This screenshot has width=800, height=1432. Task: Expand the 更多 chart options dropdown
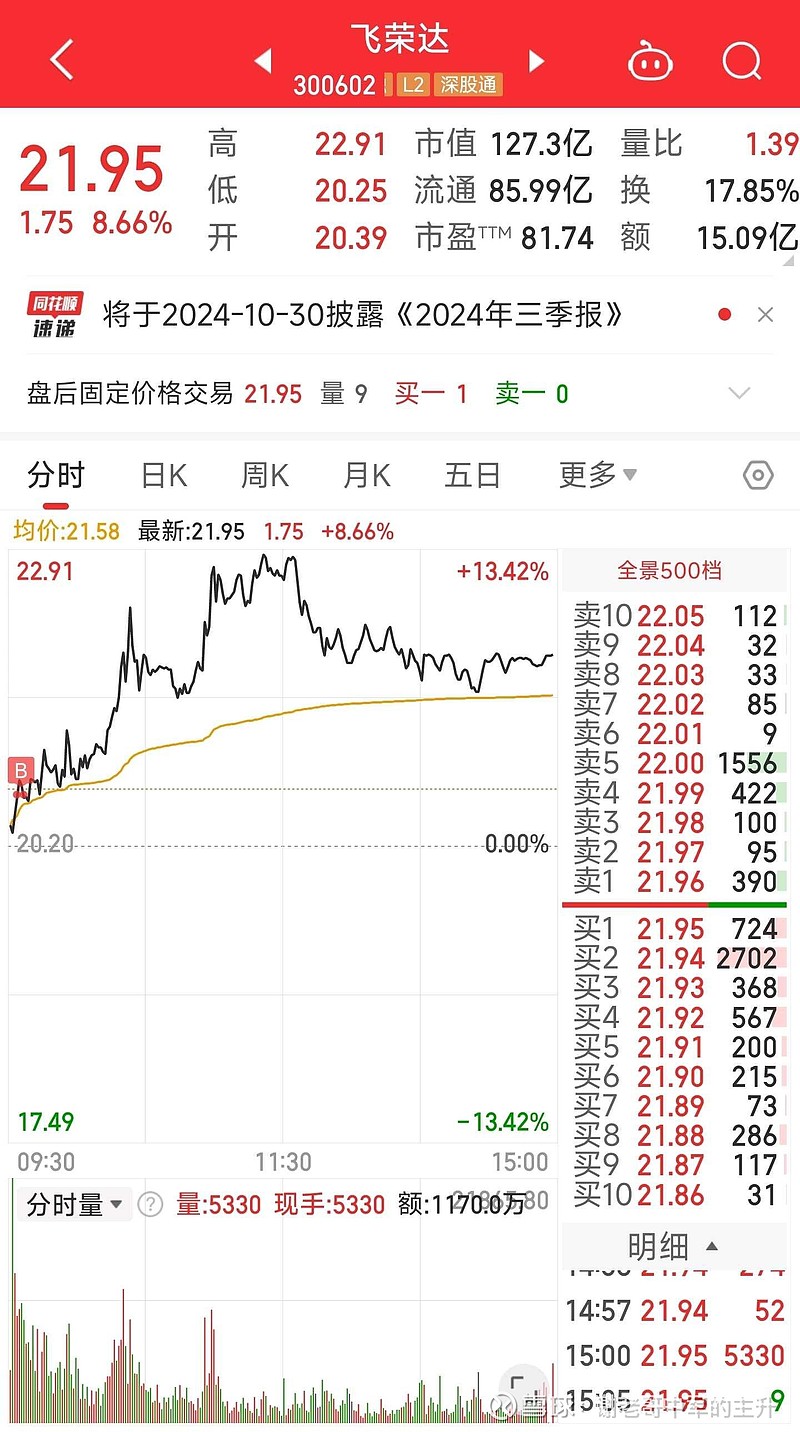(597, 475)
